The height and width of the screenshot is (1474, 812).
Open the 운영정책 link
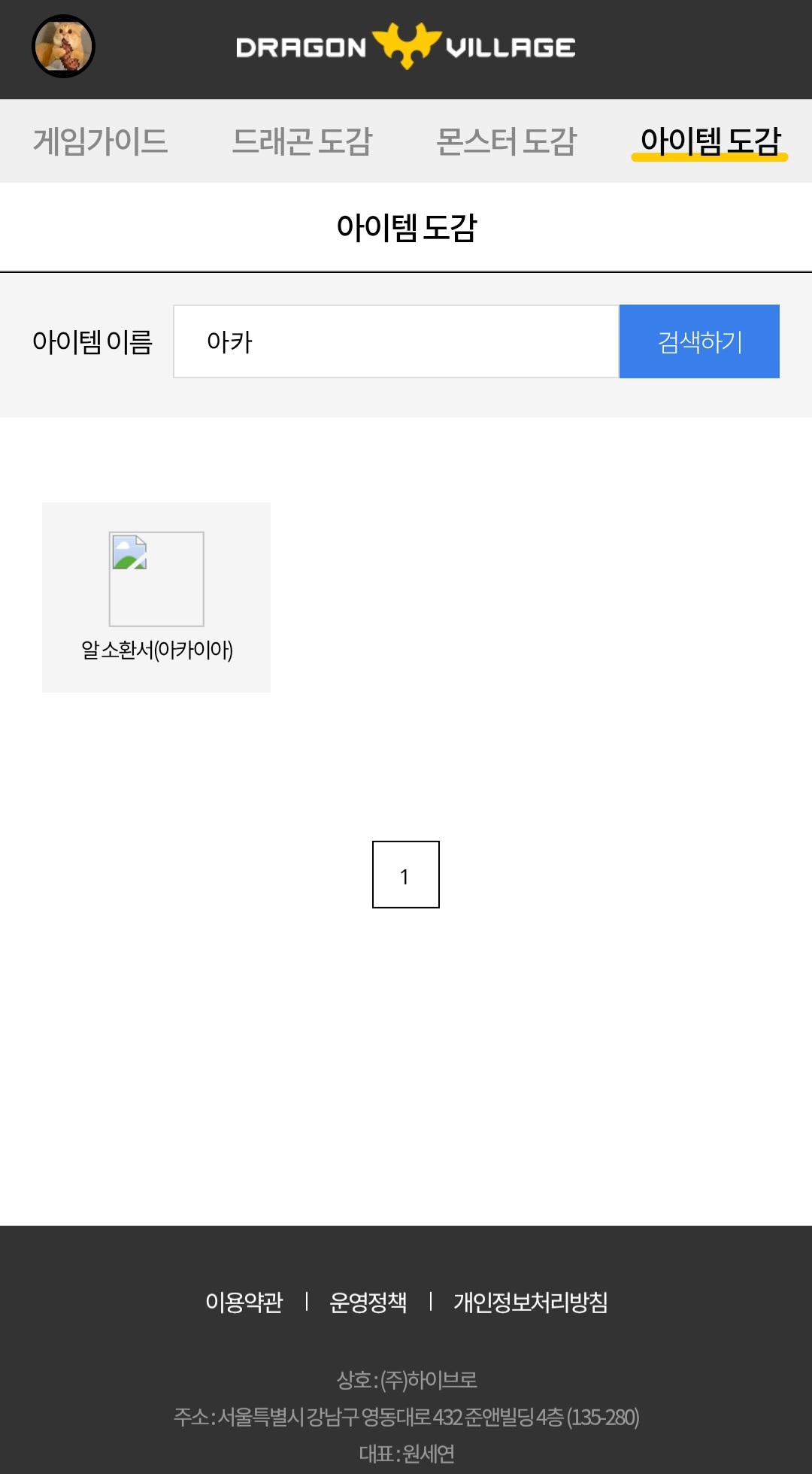pyautogui.click(x=368, y=1302)
